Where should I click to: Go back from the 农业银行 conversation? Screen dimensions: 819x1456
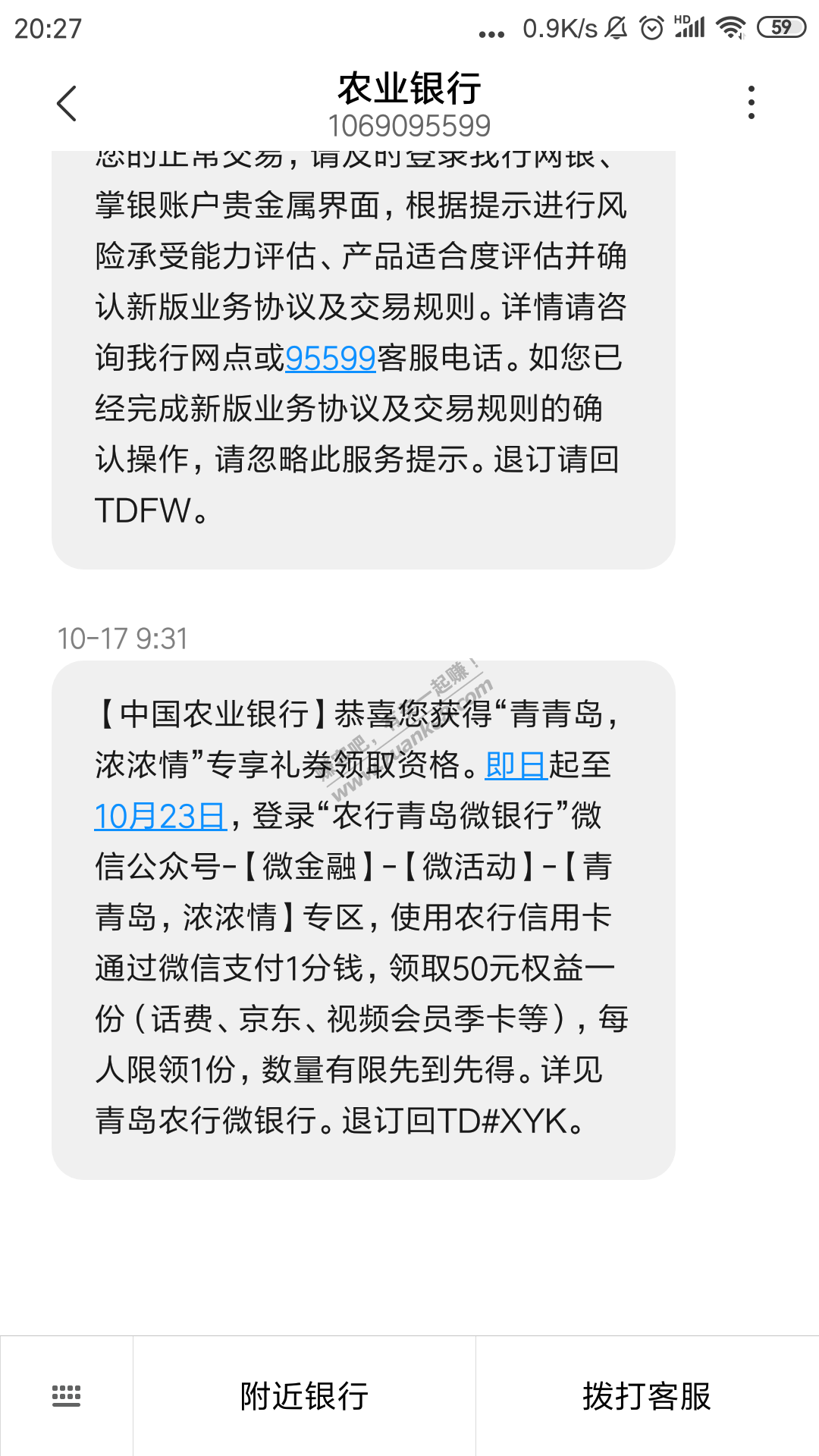[67, 103]
